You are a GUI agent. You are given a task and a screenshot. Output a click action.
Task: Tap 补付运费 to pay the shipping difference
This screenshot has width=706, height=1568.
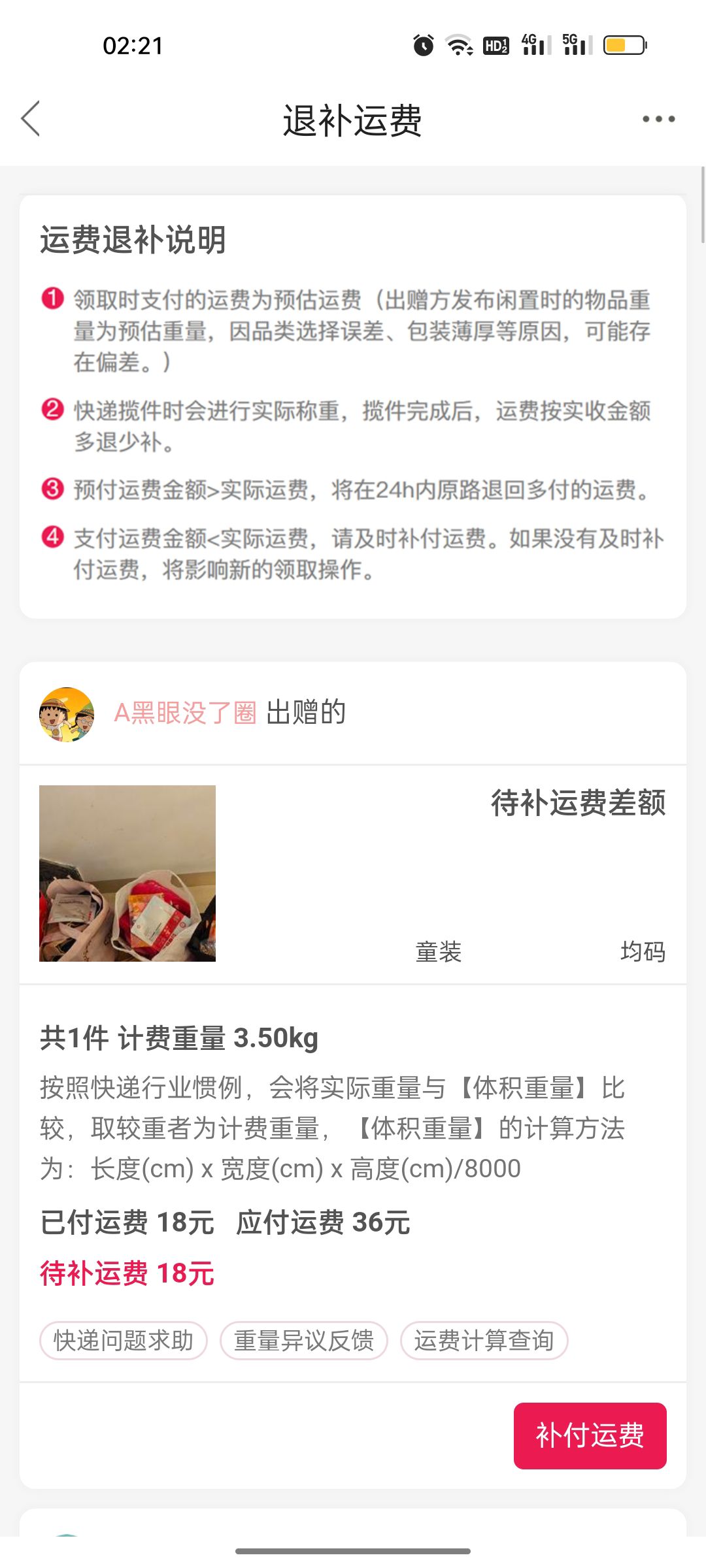590,1436
